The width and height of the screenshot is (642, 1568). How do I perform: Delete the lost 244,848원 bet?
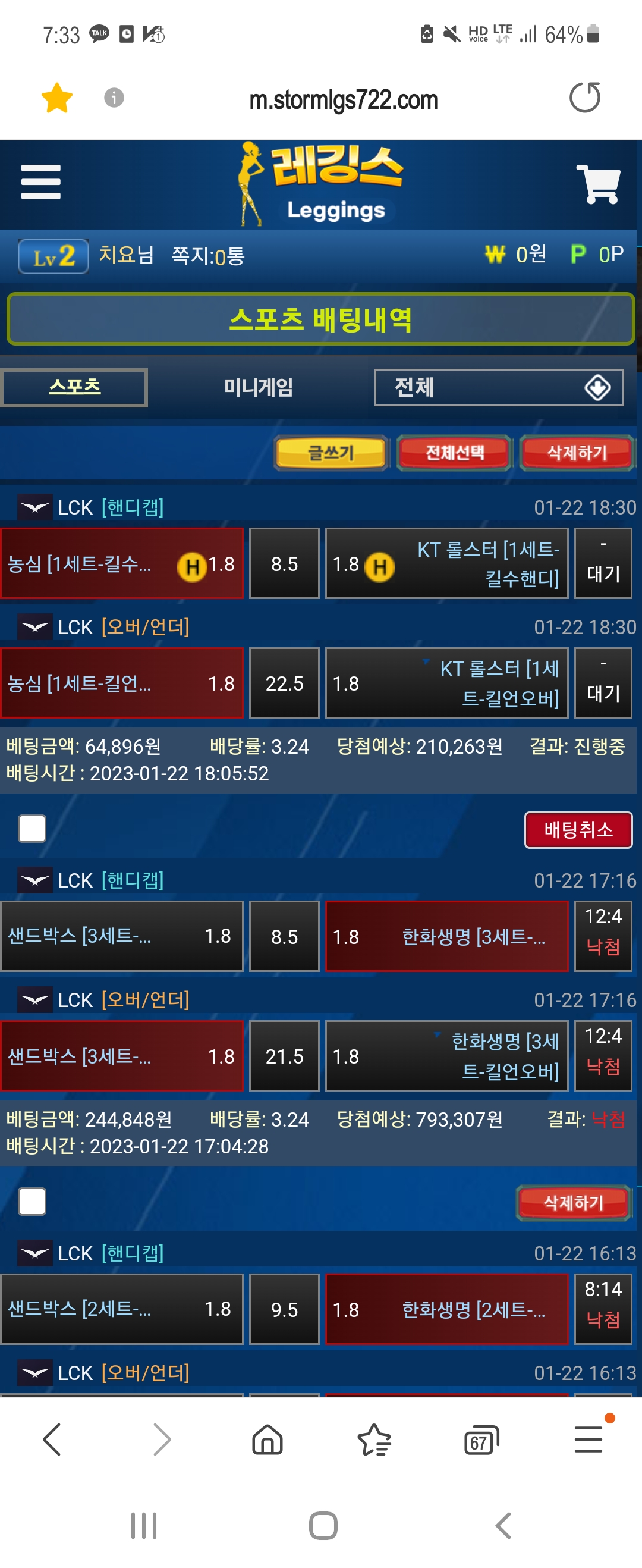[572, 1202]
